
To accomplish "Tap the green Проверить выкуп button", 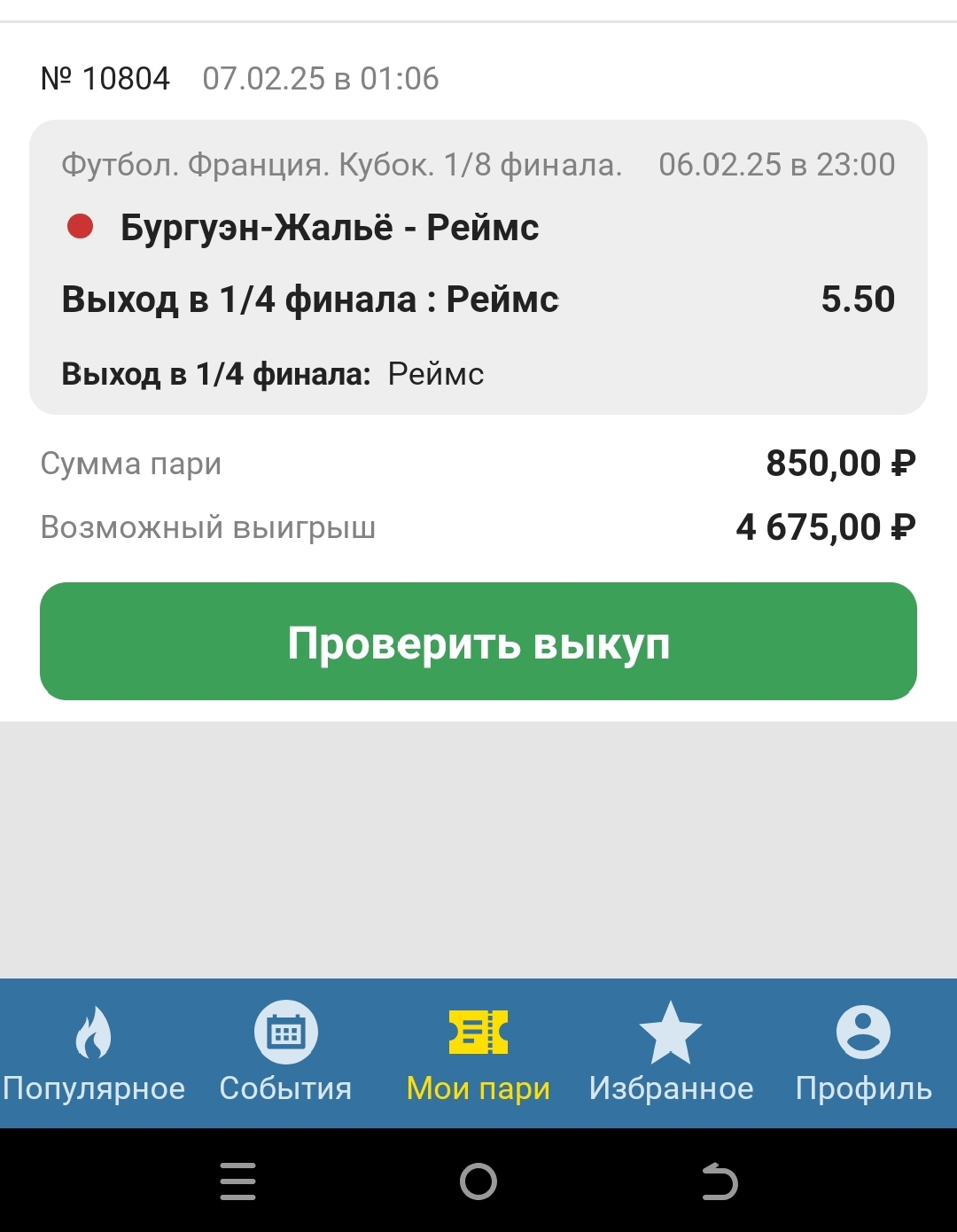I will (x=478, y=642).
